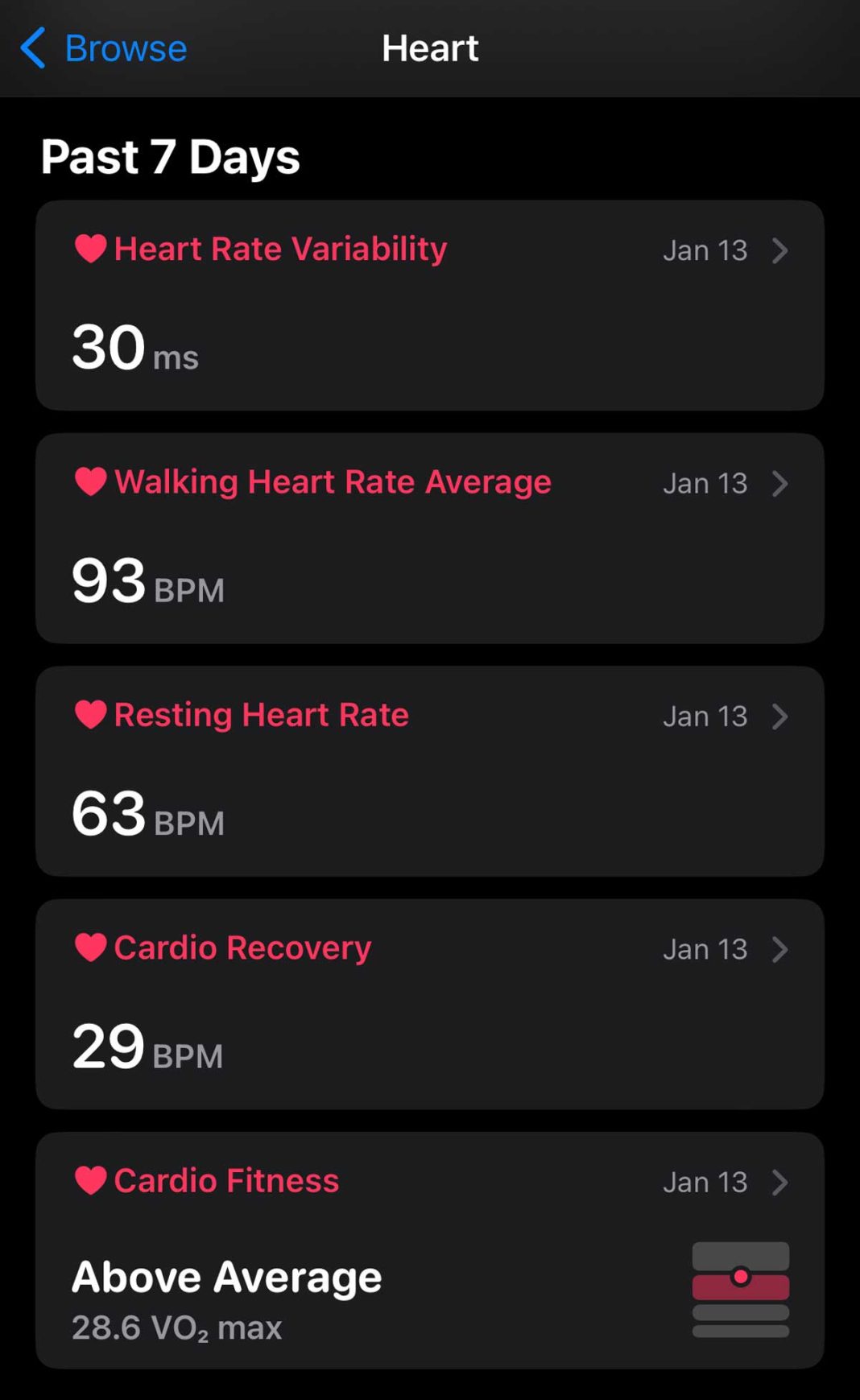Click the heart icon beside Cardio Fitness
The width and height of the screenshot is (860, 1400).
click(91, 1181)
